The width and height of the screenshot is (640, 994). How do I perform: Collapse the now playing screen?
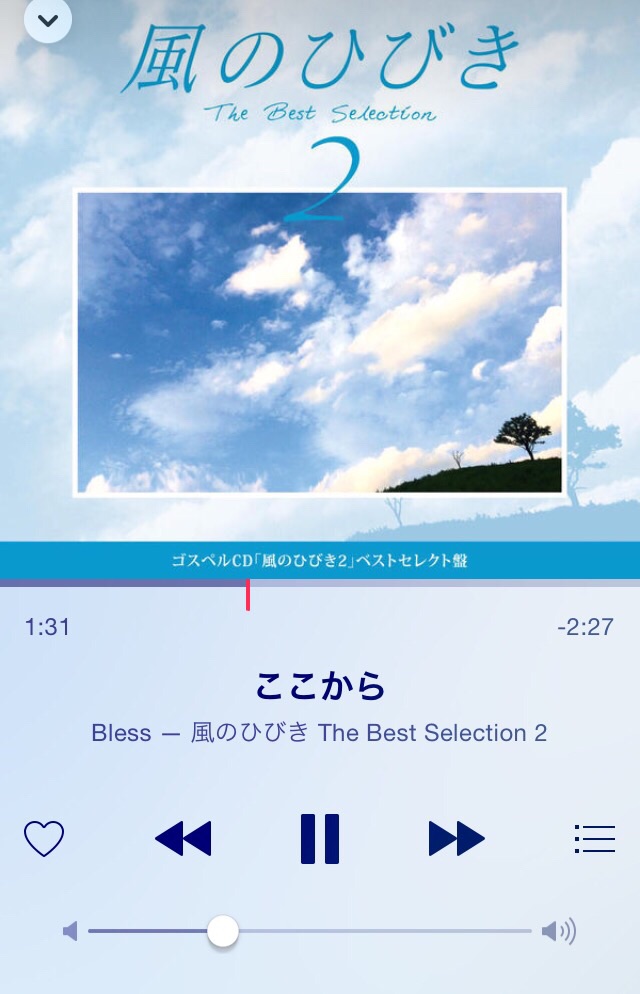[48, 19]
